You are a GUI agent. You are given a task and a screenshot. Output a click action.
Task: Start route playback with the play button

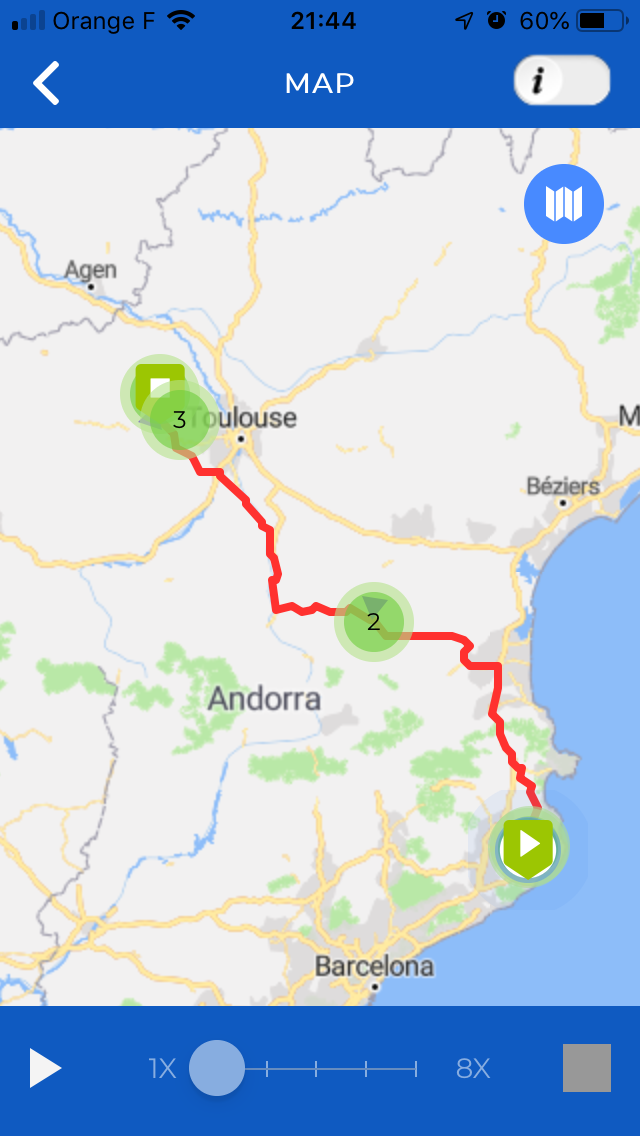click(45, 1067)
